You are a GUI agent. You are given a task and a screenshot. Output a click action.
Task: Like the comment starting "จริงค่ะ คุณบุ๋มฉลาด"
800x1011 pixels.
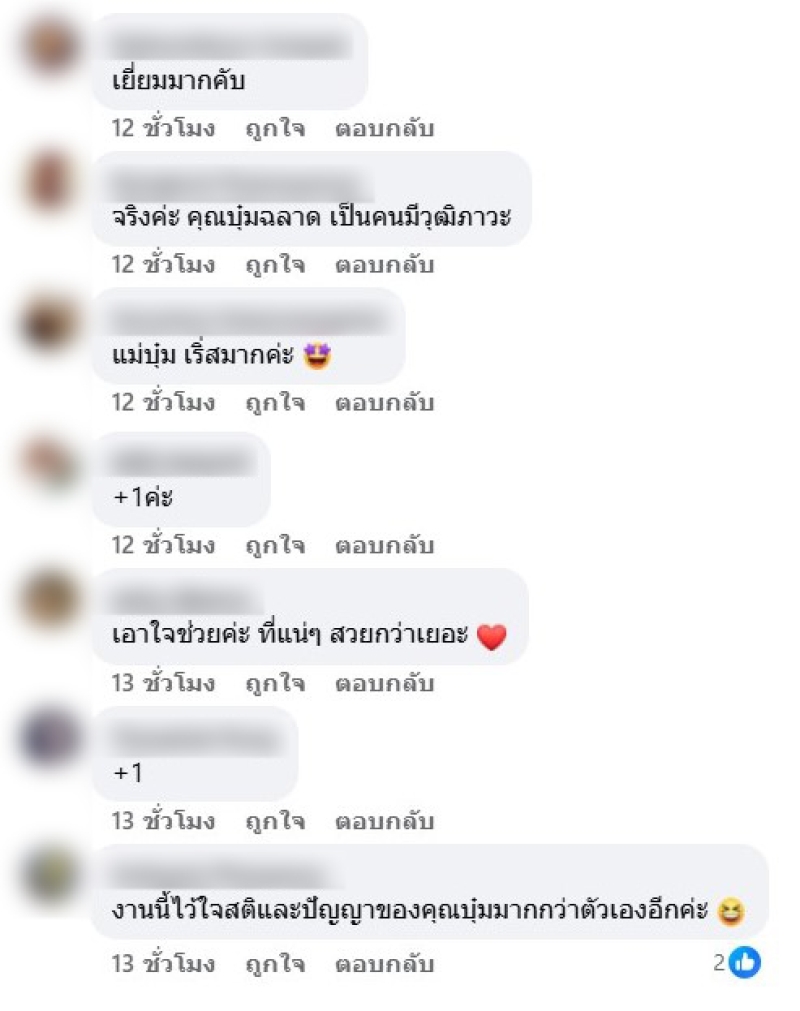point(275,266)
